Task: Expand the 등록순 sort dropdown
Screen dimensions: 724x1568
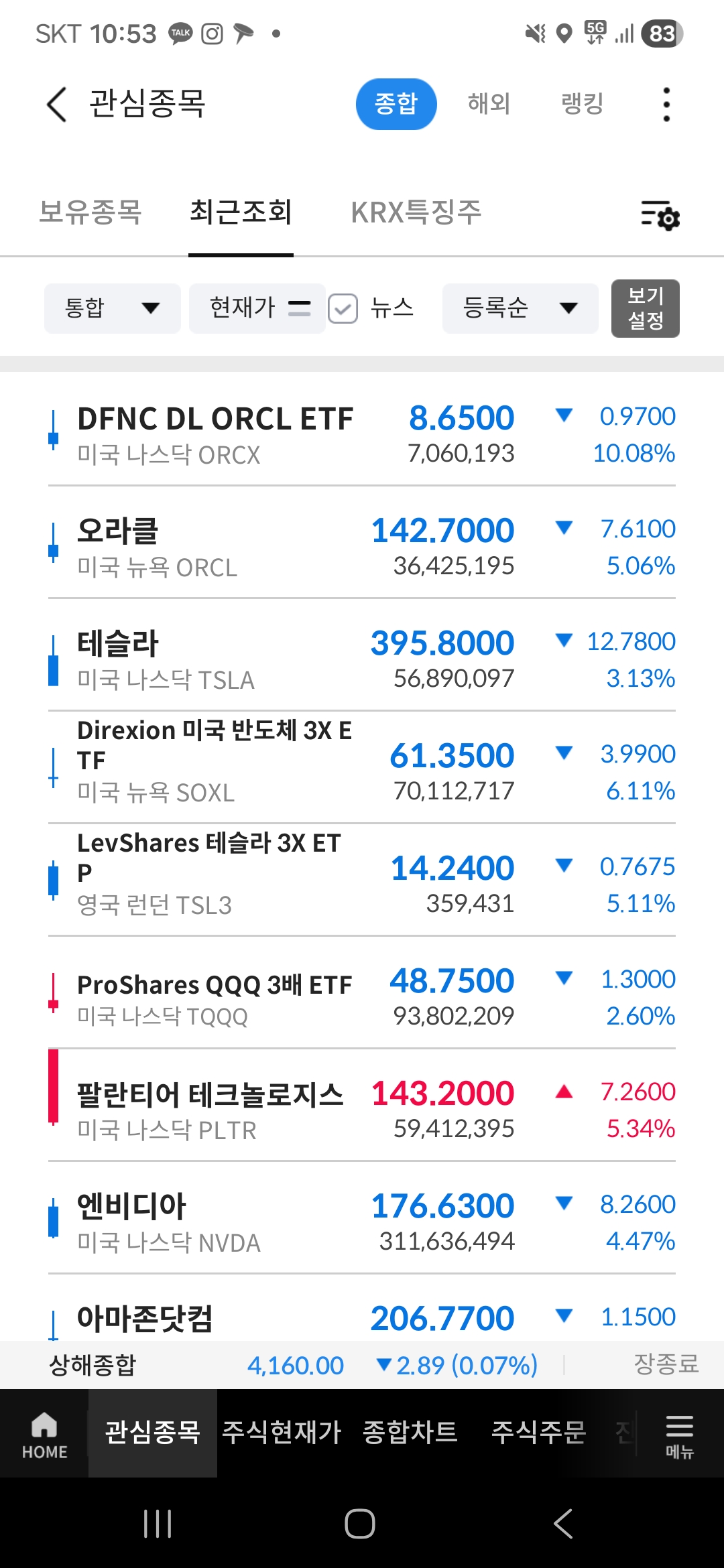Action: 520,308
